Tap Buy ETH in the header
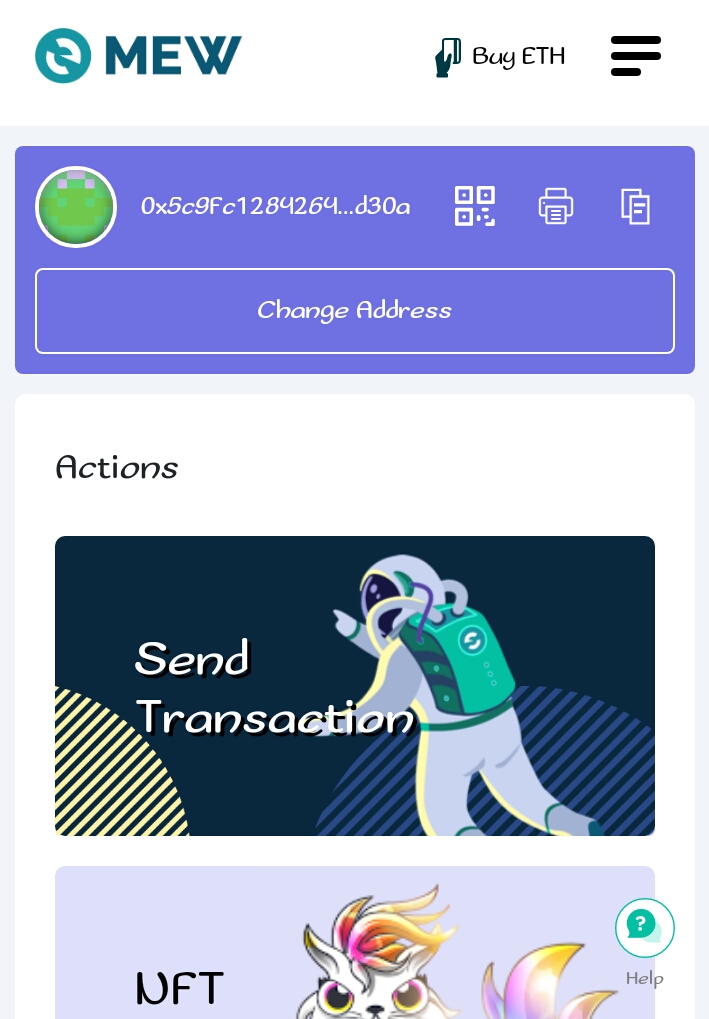This screenshot has width=709, height=1019. coord(500,57)
